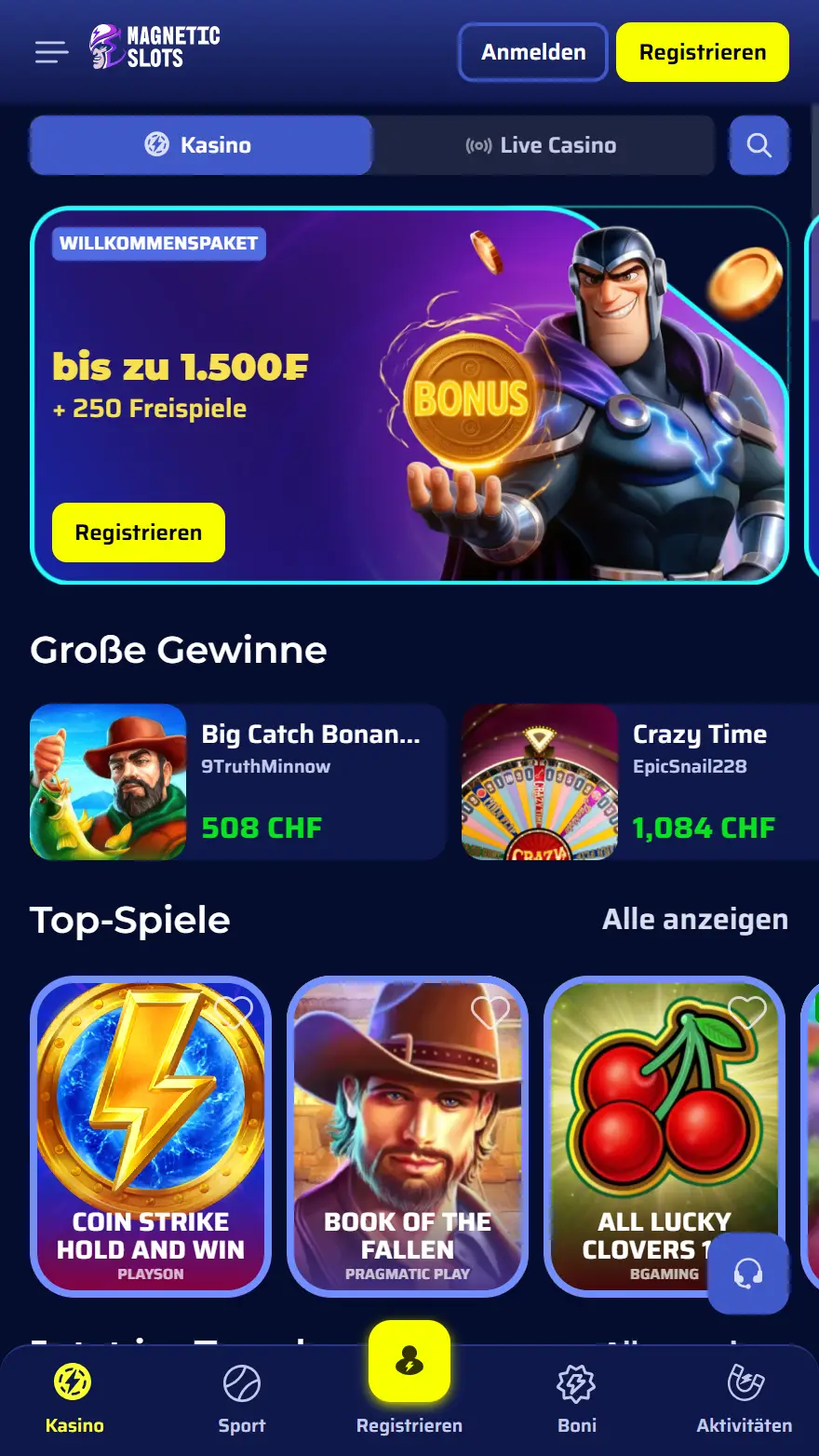View the Crazy Time big win entry
Screen dimensions: 819x1456
pos(642,781)
